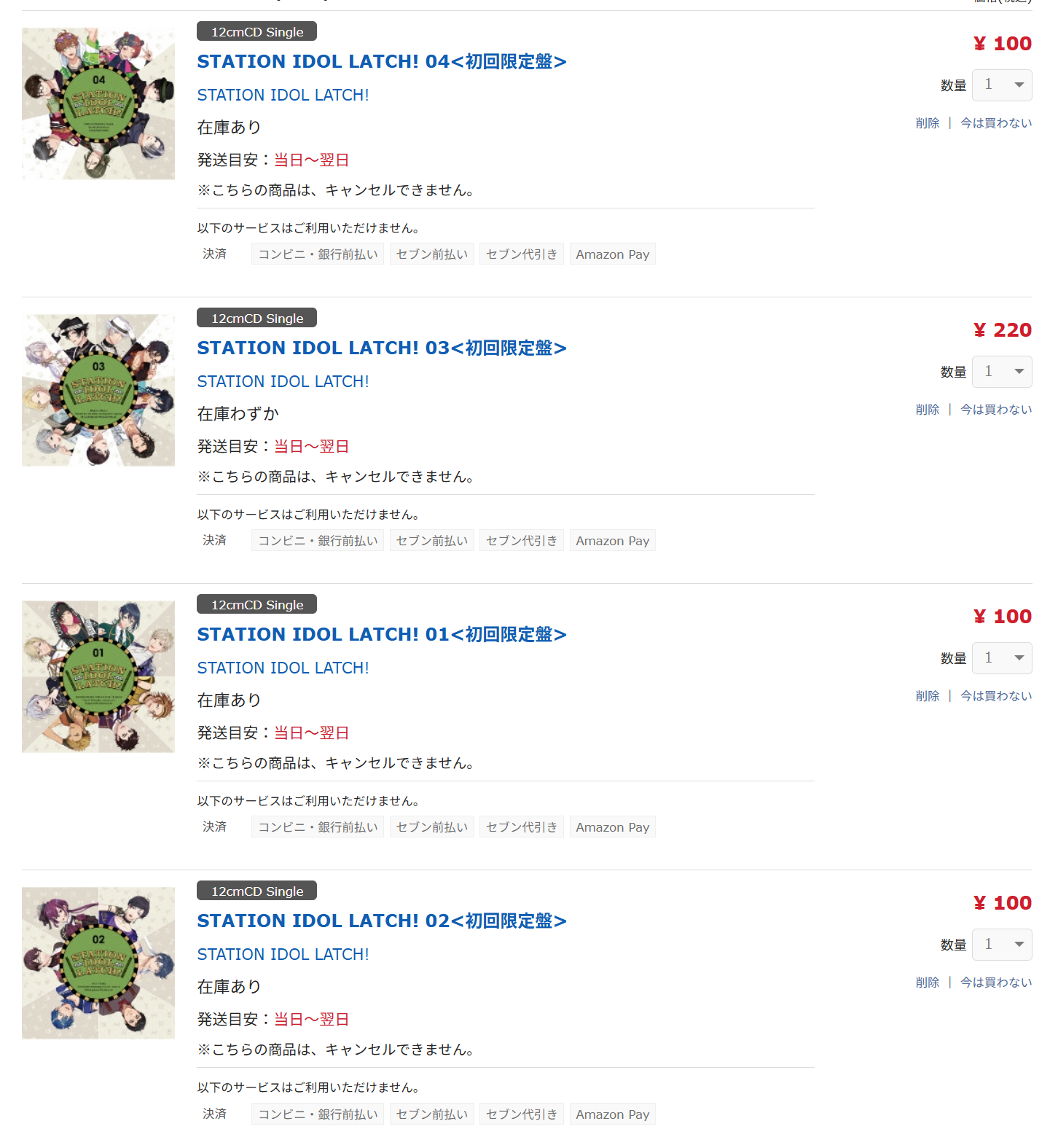Open STATION IDOL LATCH! 02 product title
Image resolution: width=1058 pixels, height=1148 pixels.
(x=381, y=921)
